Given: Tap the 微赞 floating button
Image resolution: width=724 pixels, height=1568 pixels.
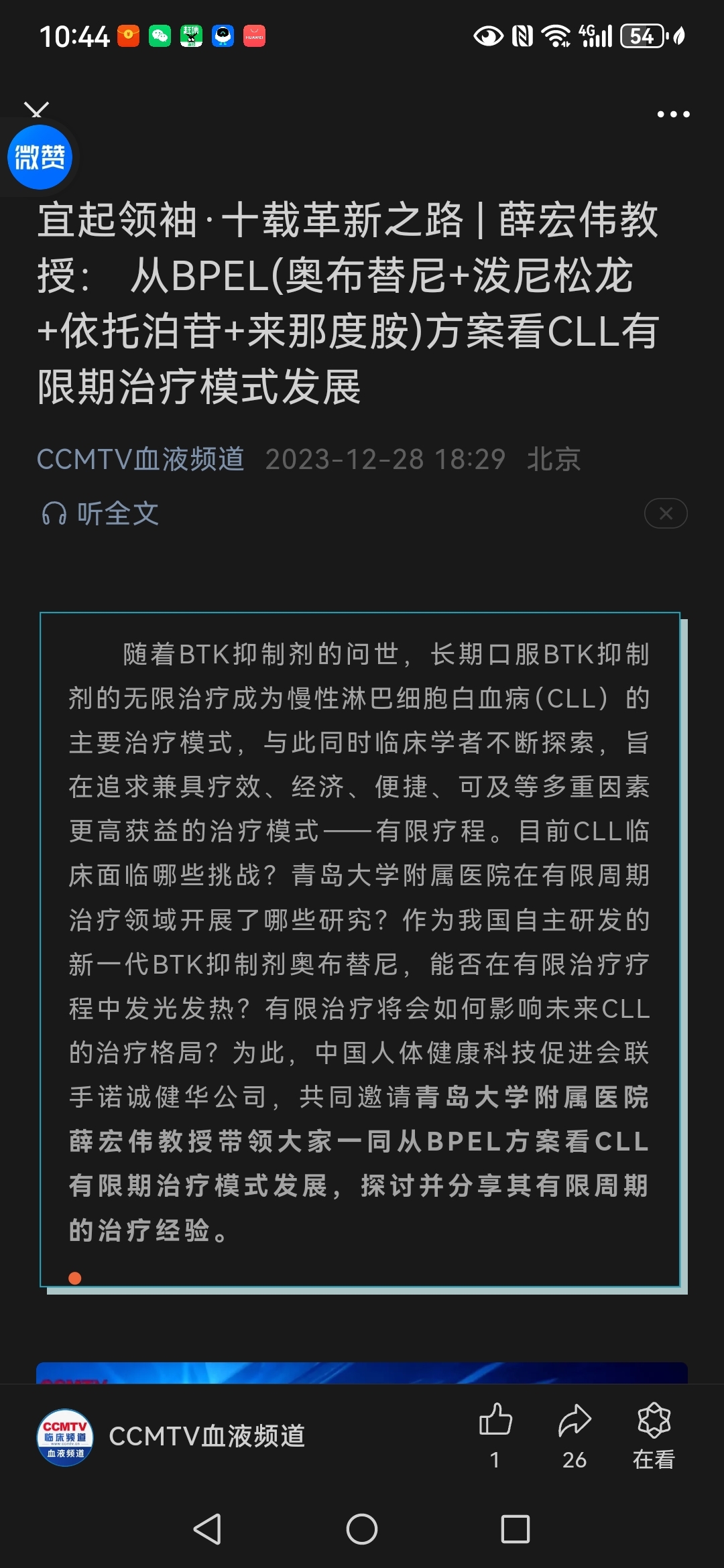Looking at the screenshot, I should pyautogui.click(x=40, y=157).
